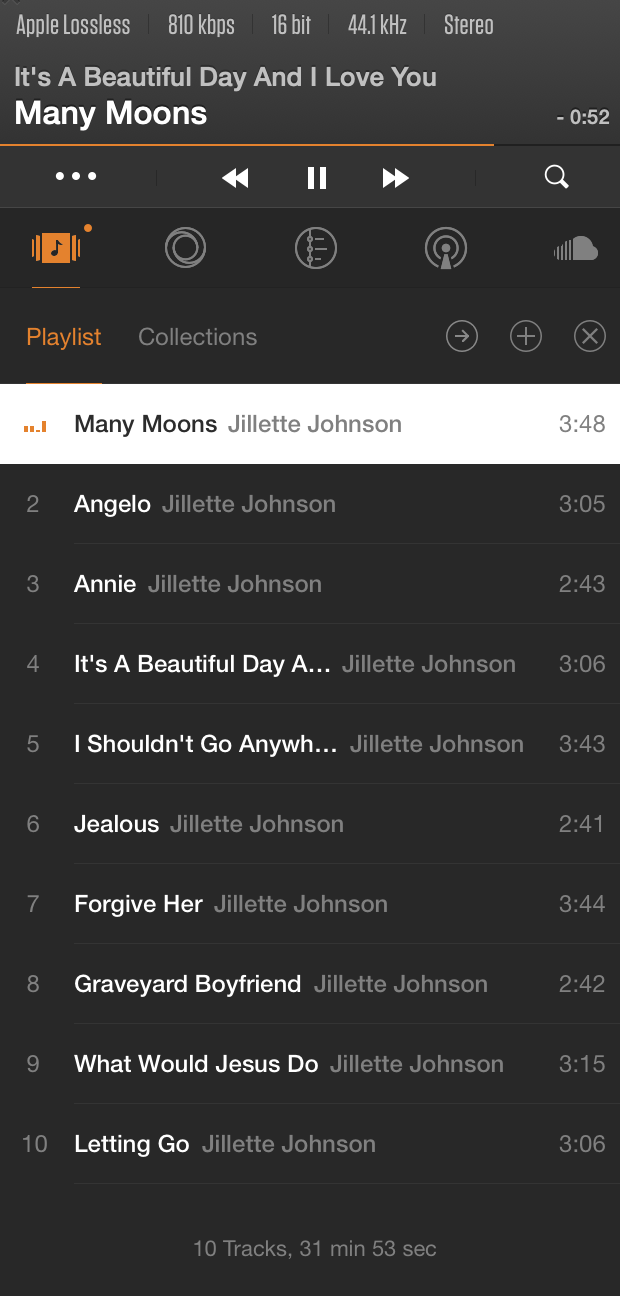Tap the add-to-playlist plus icon
620x1296 pixels.
(x=526, y=337)
